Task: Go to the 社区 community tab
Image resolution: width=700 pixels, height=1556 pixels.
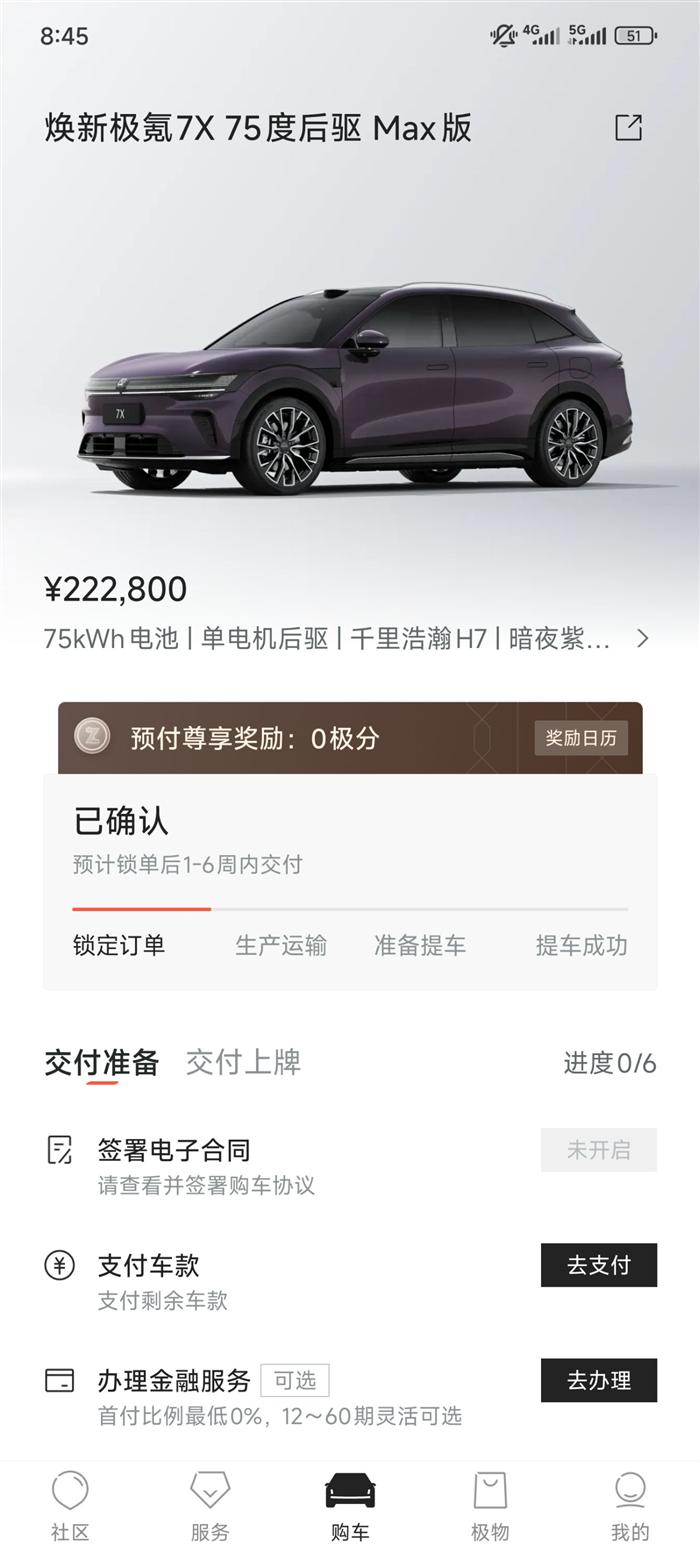Action: point(70,1506)
